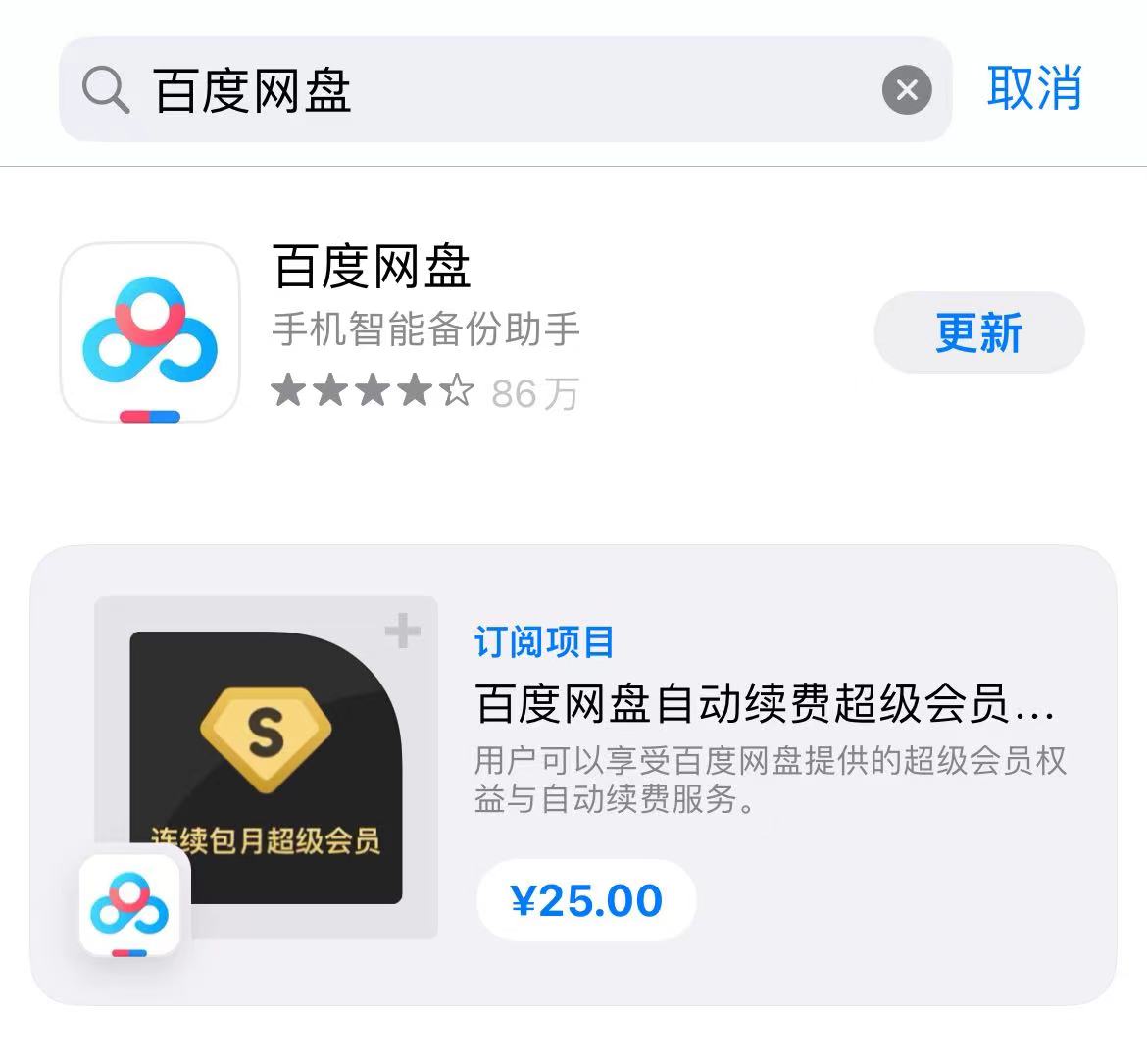The image size is (1147, 1064).
Task: Cancel the search with 取消
Action: (1034, 88)
